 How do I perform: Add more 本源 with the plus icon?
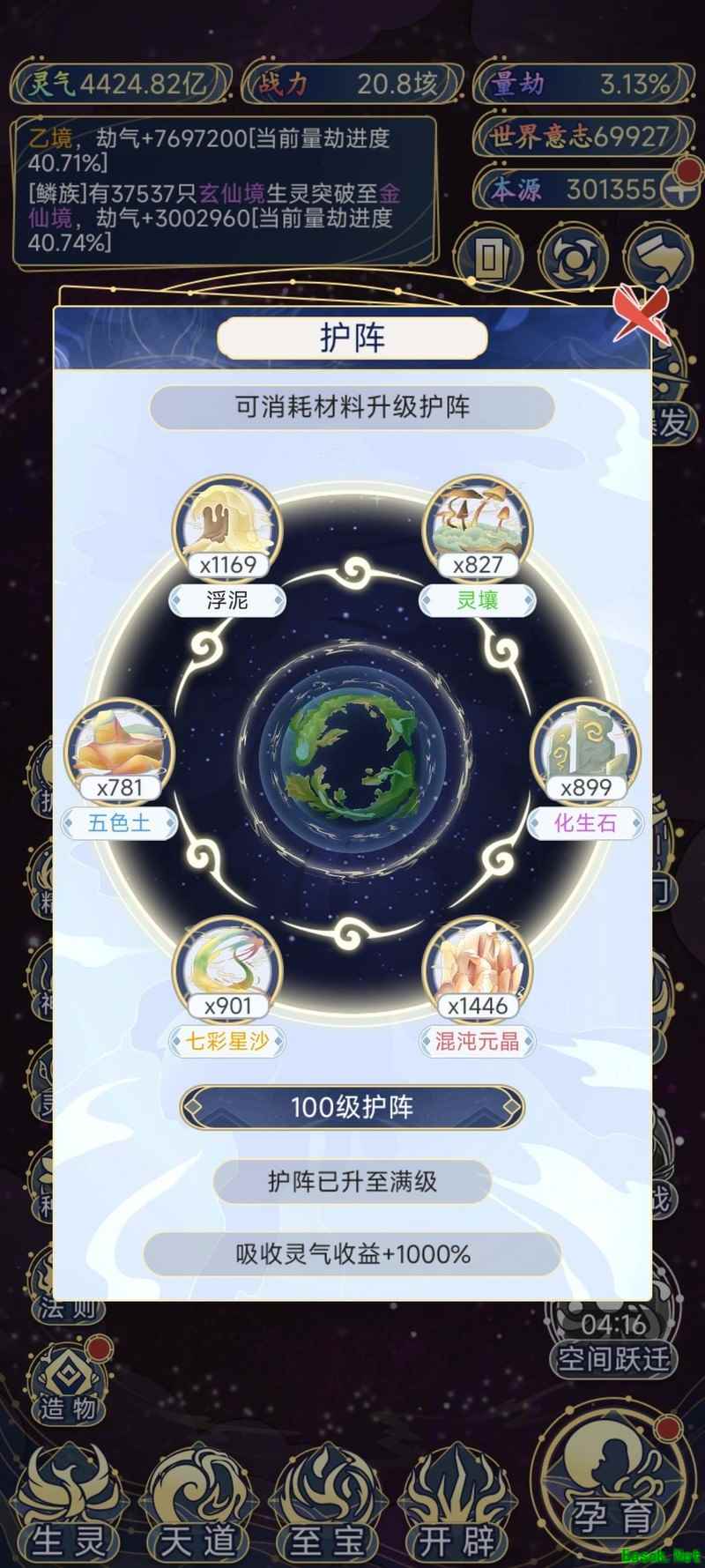pos(680,188)
